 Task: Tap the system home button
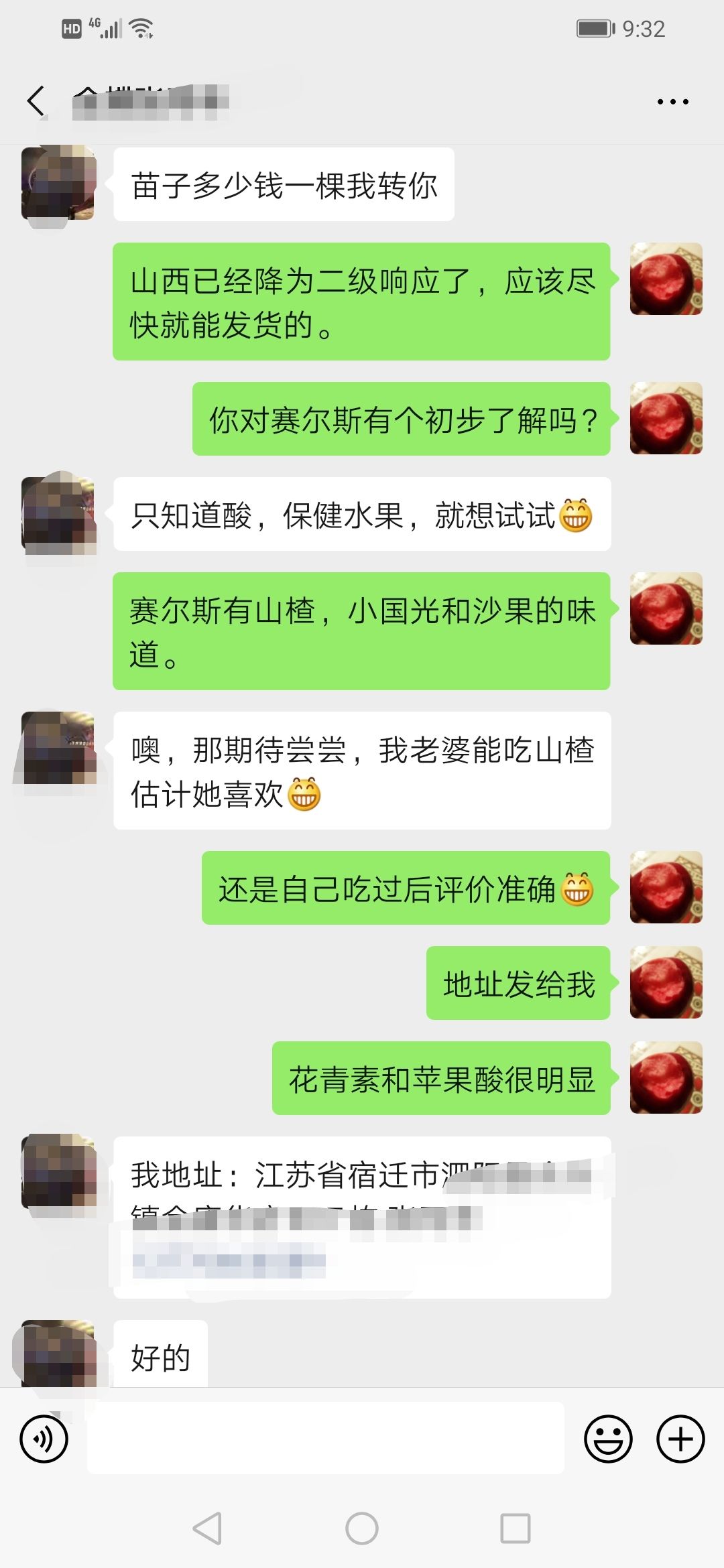tap(362, 1528)
